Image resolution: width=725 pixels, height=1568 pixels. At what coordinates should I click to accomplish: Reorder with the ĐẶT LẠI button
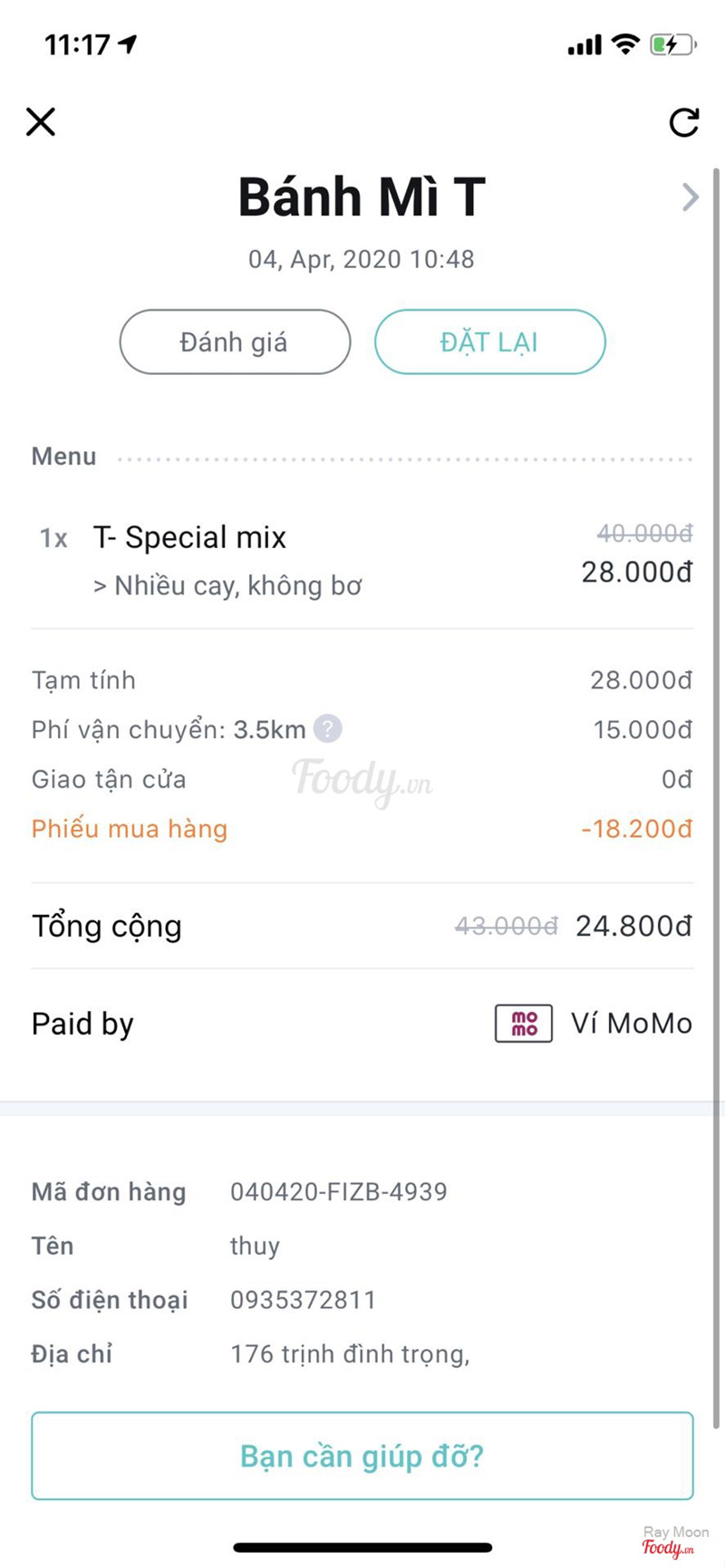click(489, 342)
